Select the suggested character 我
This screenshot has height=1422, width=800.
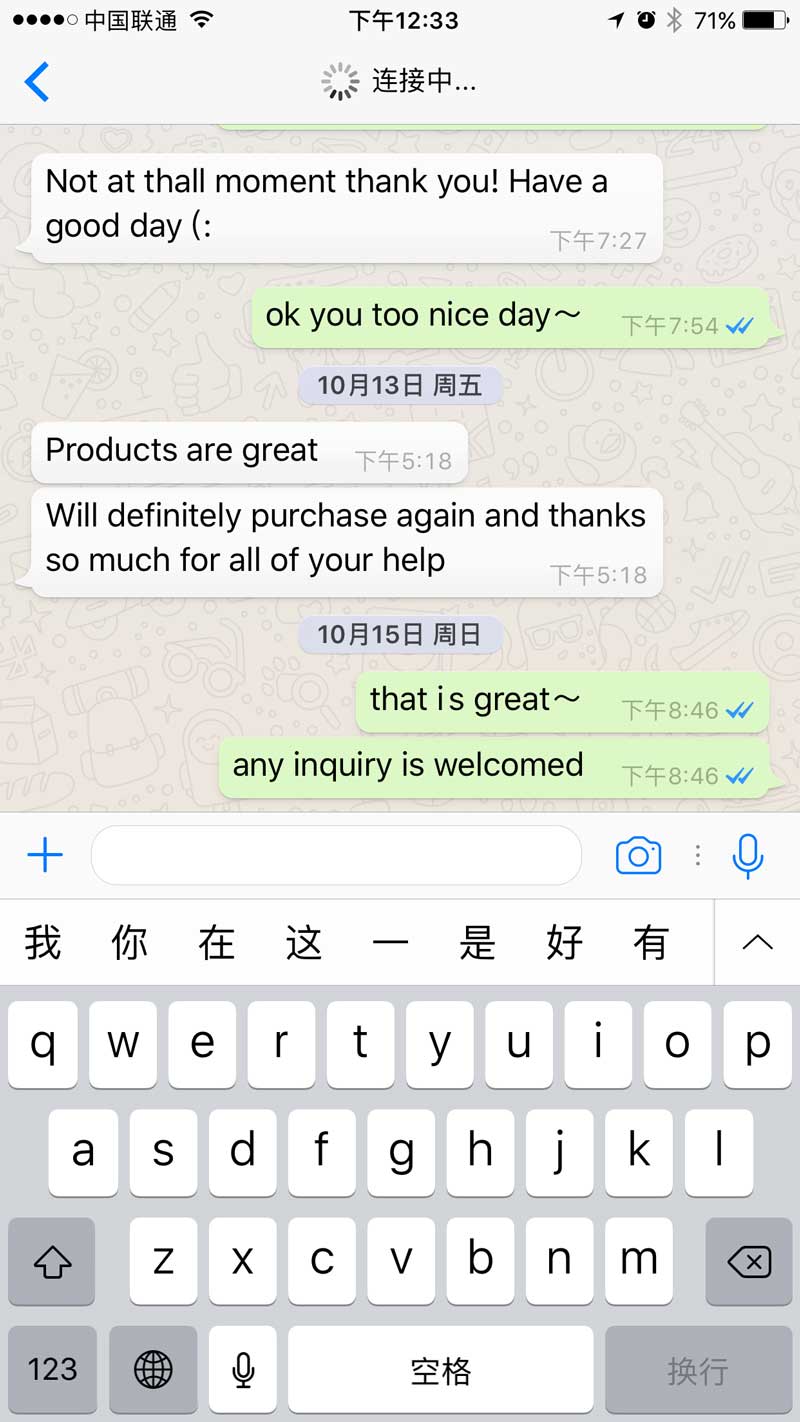coord(42,942)
